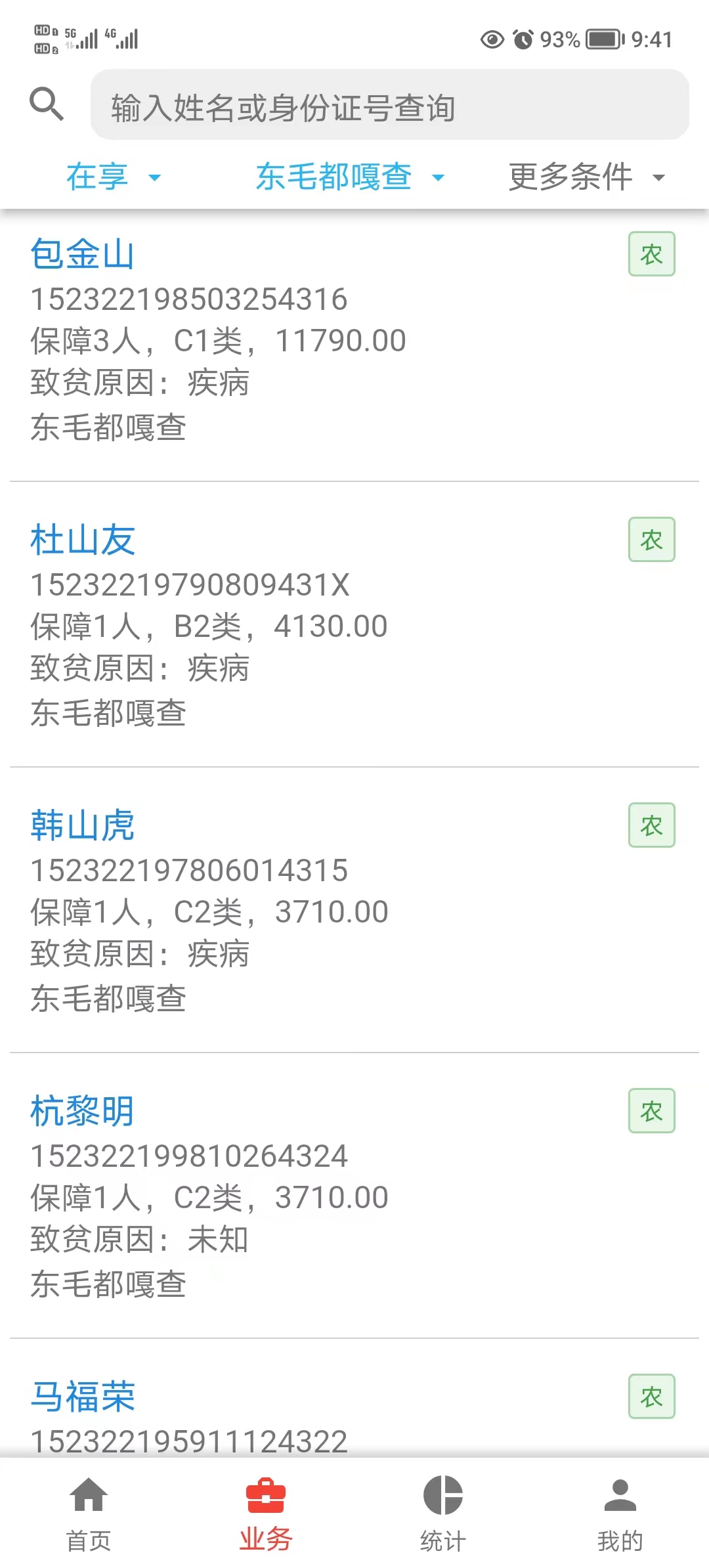Switch to the 统计 statistics tab
709x1568 pixels.
(x=443, y=1514)
